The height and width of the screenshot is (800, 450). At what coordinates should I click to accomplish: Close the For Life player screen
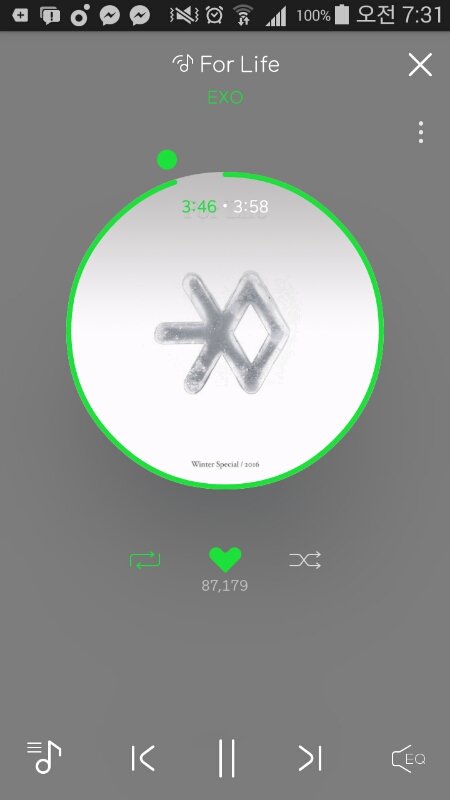click(420, 65)
